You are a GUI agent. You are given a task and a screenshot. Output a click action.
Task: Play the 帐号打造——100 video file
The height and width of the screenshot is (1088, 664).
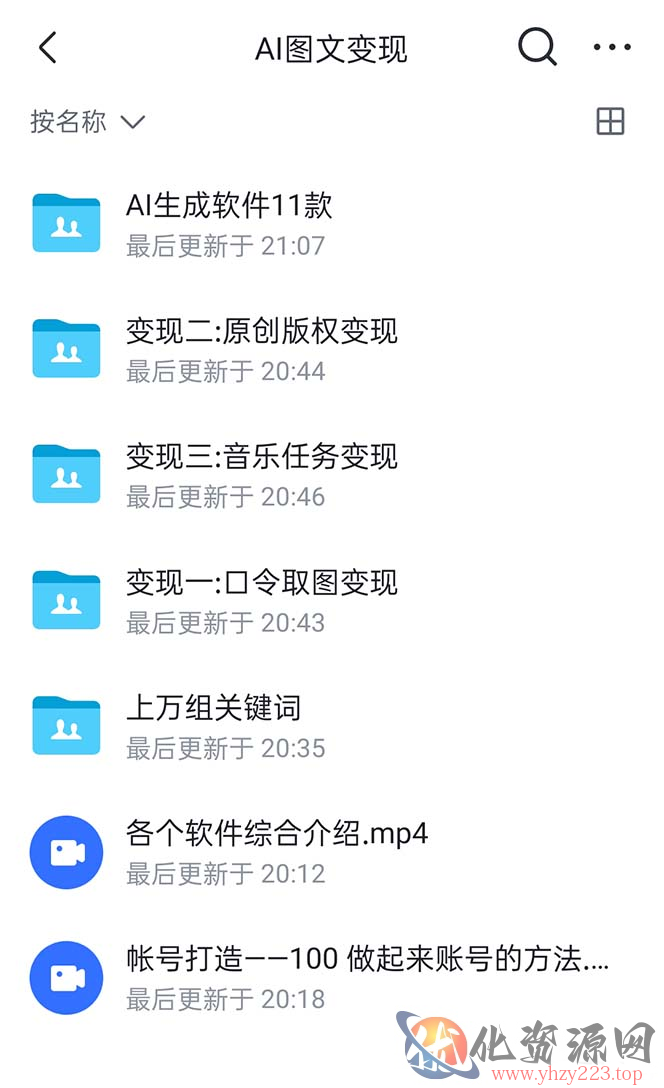pyautogui.click(x=332, y=977)
